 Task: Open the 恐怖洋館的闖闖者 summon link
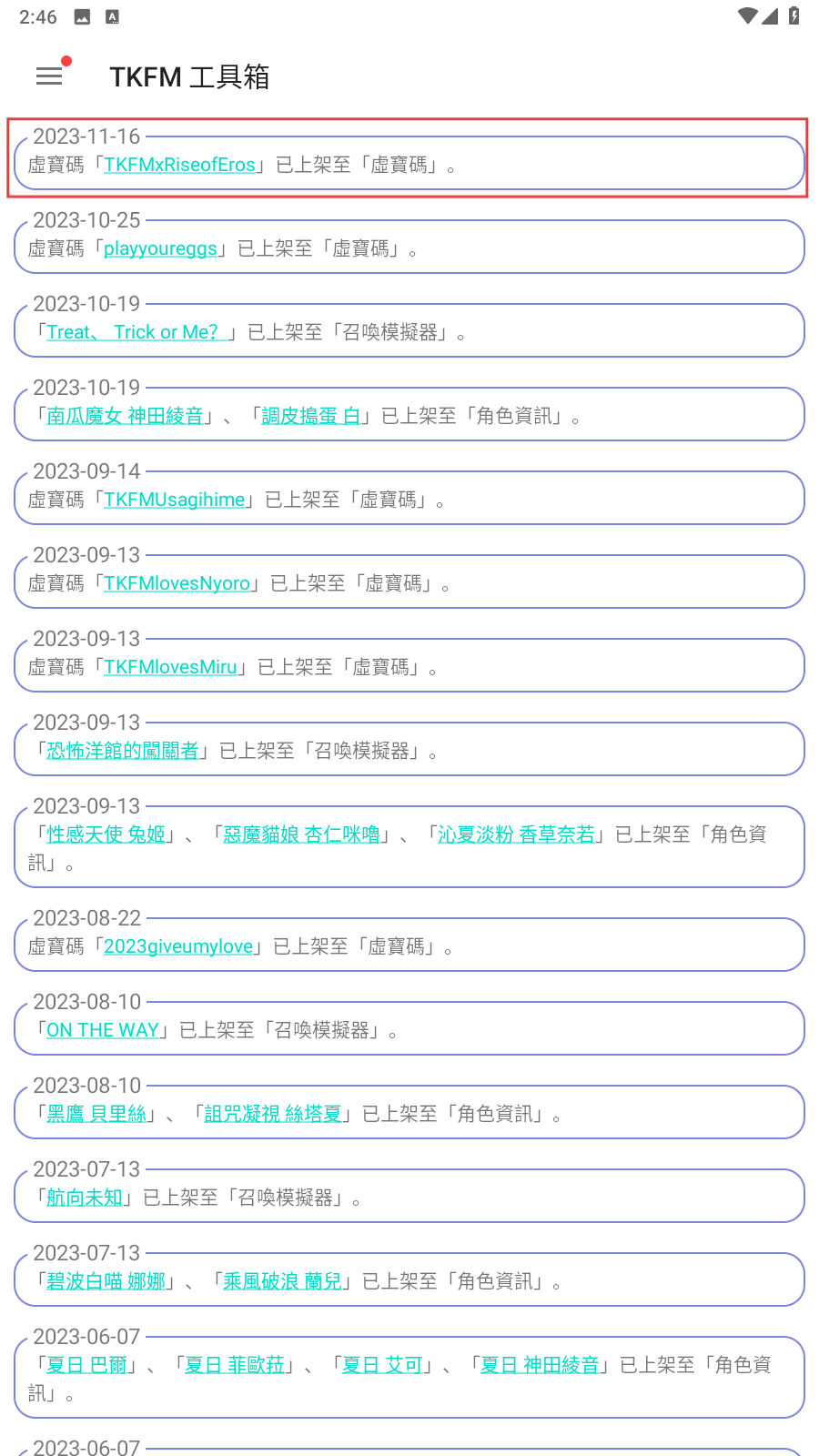click(123, 751)
